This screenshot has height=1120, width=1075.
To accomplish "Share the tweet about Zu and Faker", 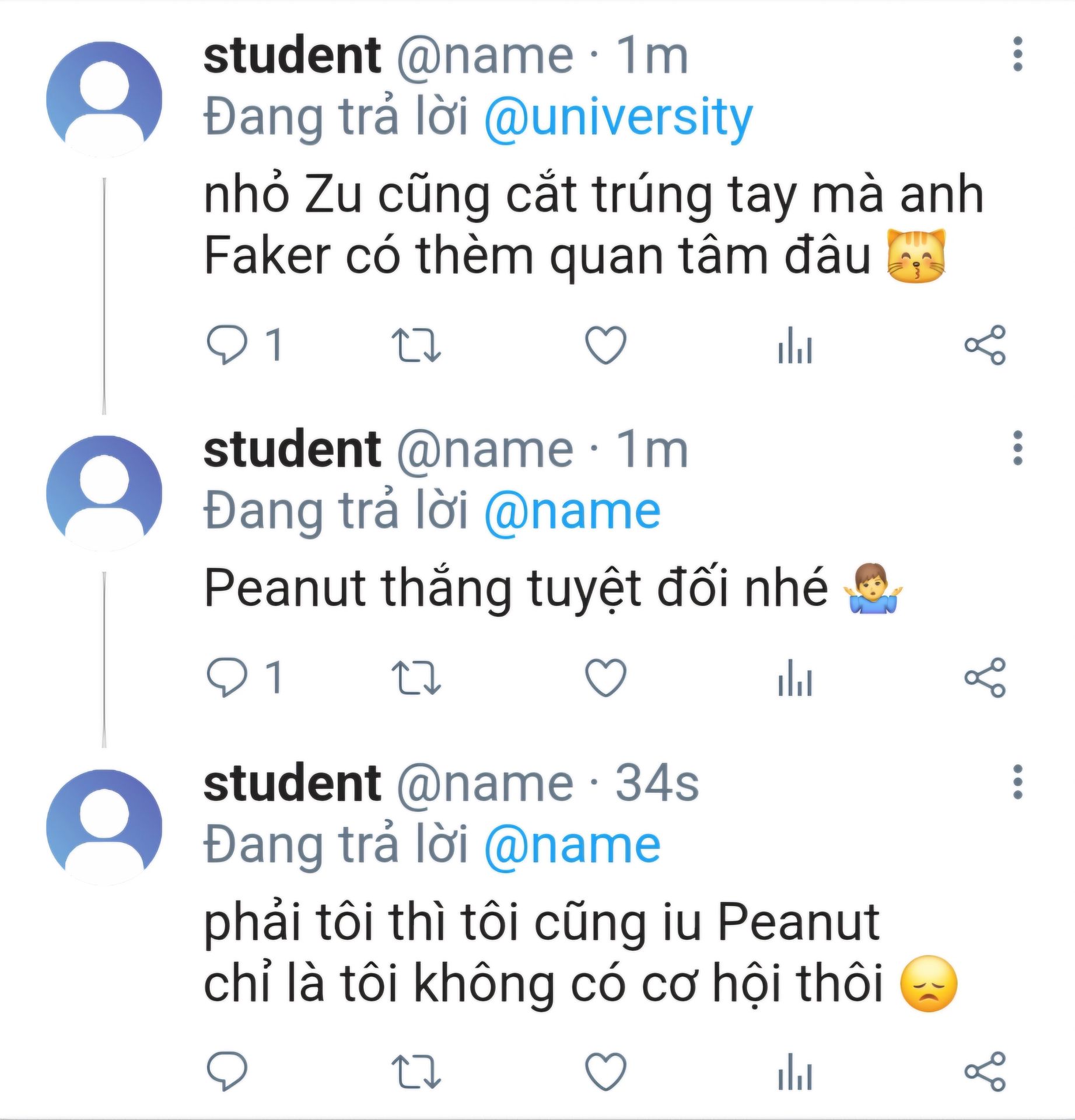I will click(x=985, y=345).
